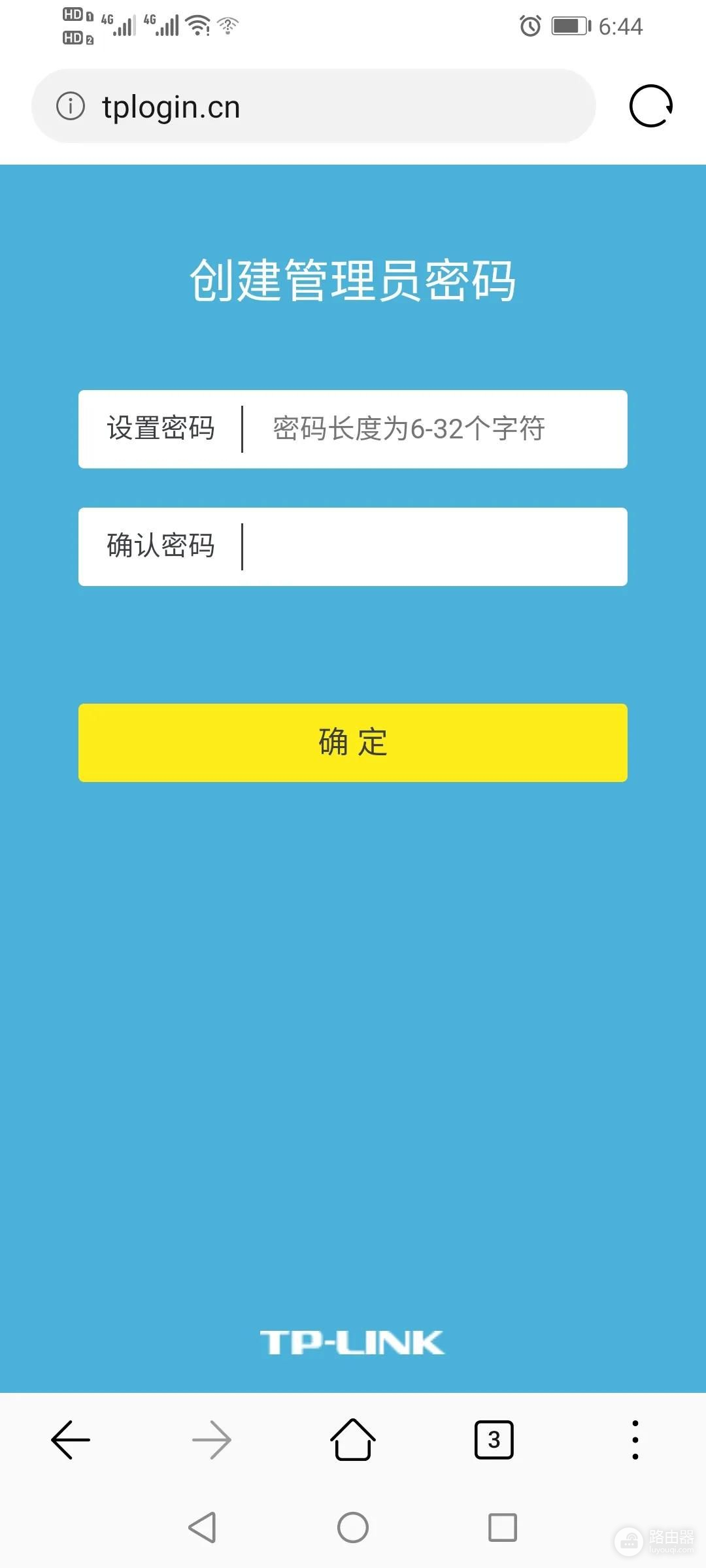
Task: Open the tab switcher showing 3
Action: coord(494,1439)
